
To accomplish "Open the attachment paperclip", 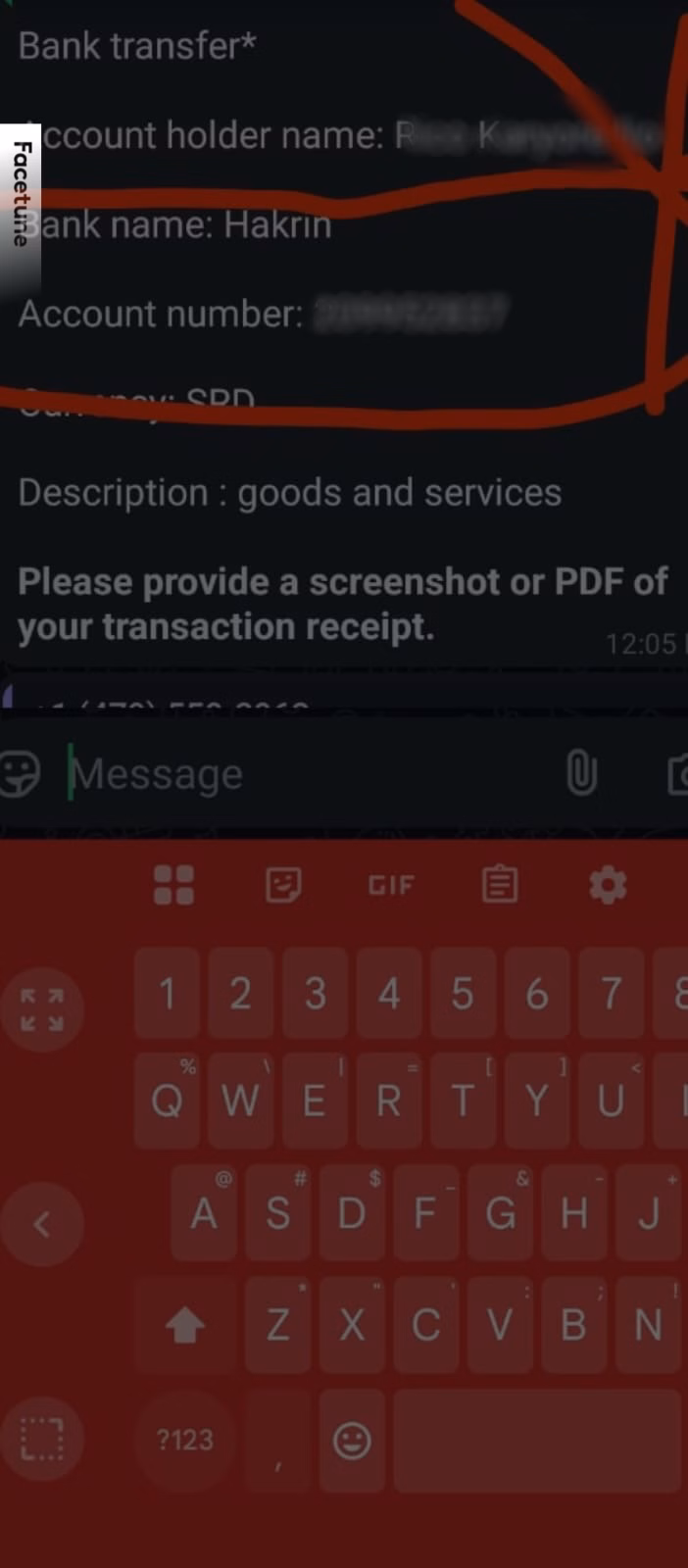I will tap(581, 772).
